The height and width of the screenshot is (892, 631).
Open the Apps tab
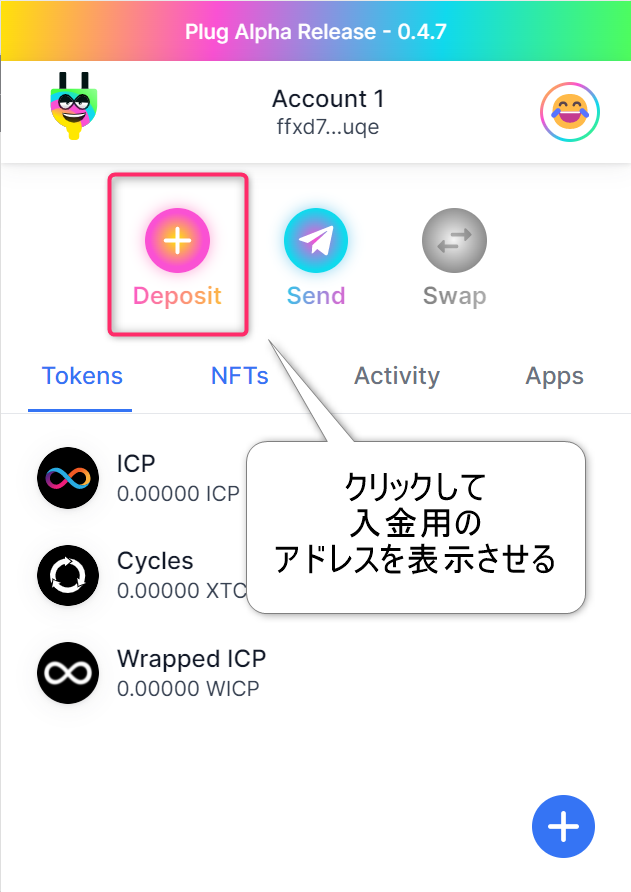(x=554, y=376)
